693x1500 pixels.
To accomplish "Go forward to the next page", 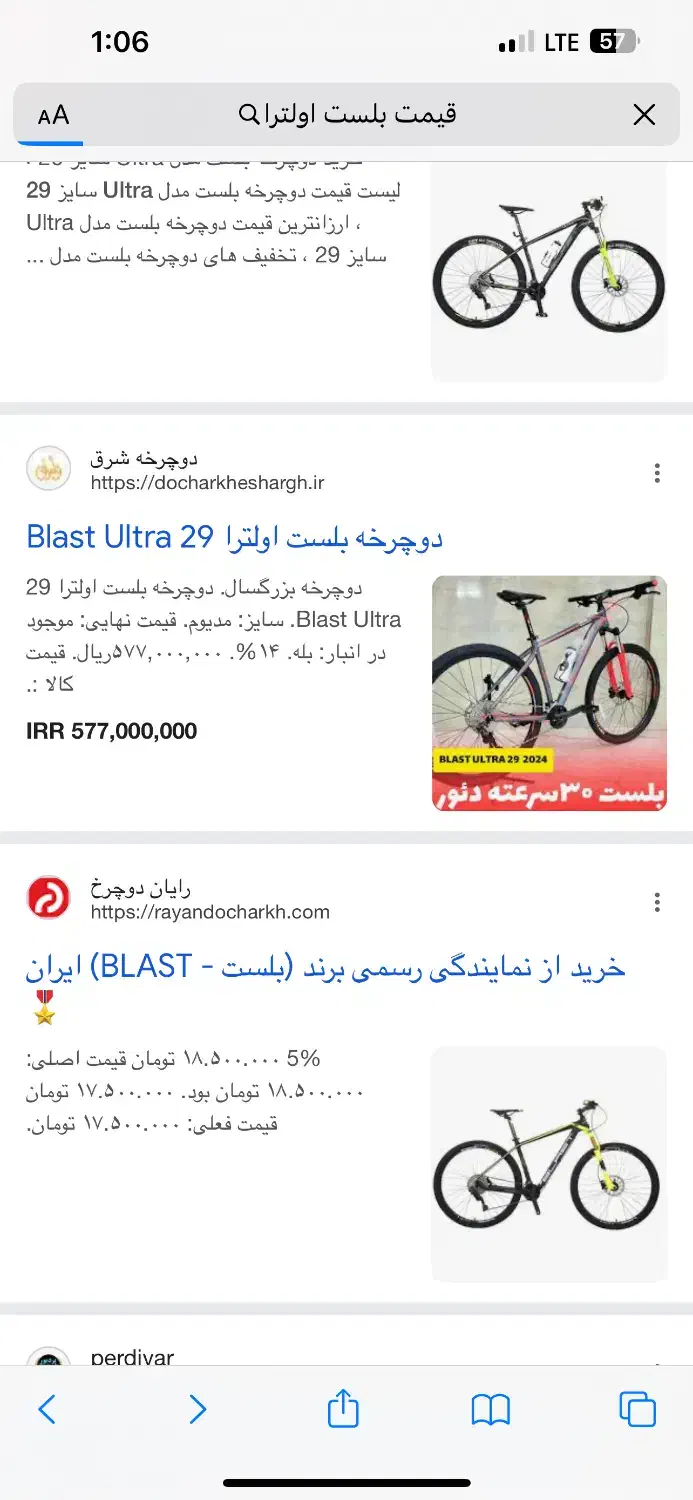I will coord(198,1410).
